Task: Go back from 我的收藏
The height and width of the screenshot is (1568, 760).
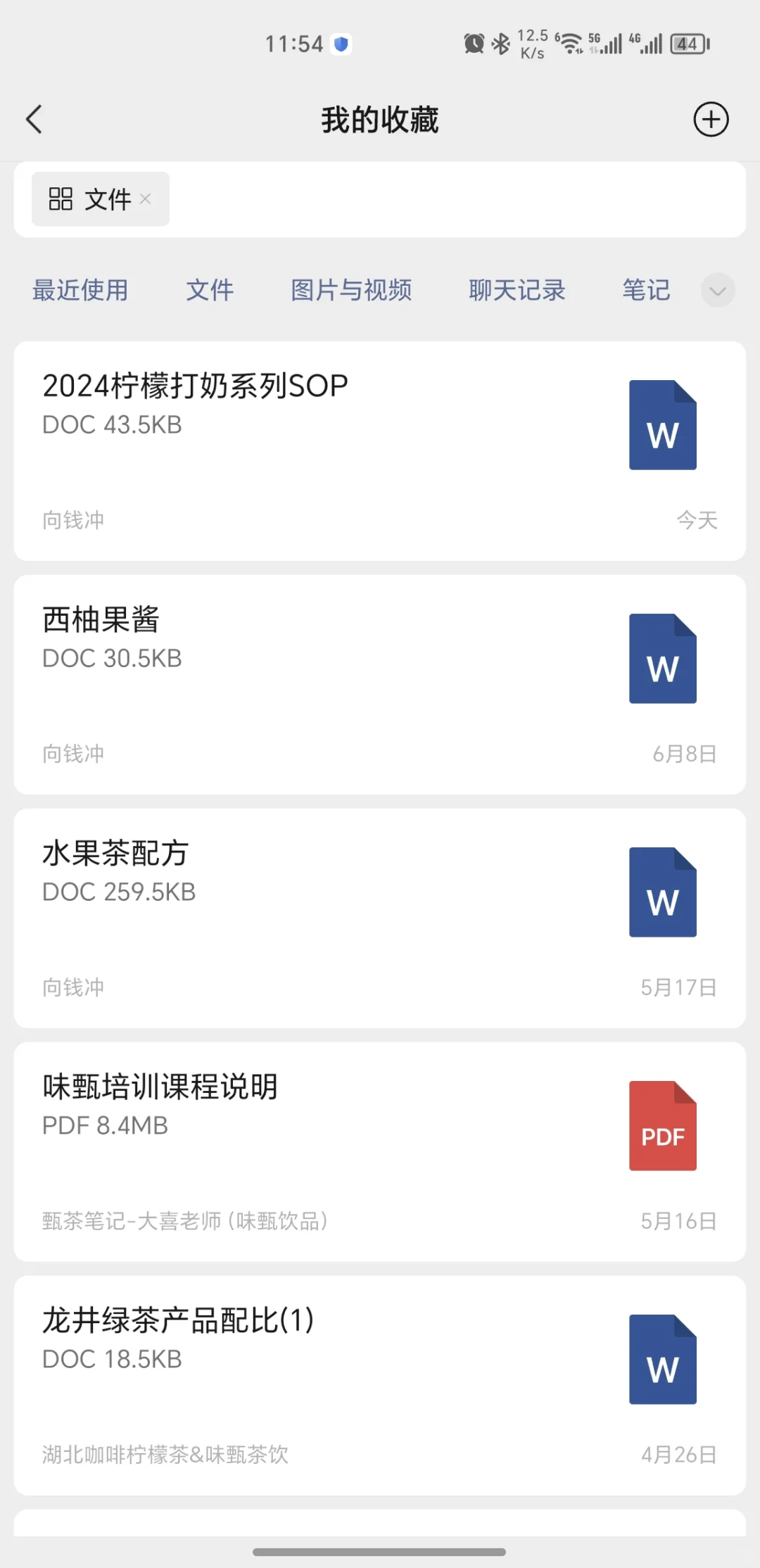Action: [x=34, y=119]
